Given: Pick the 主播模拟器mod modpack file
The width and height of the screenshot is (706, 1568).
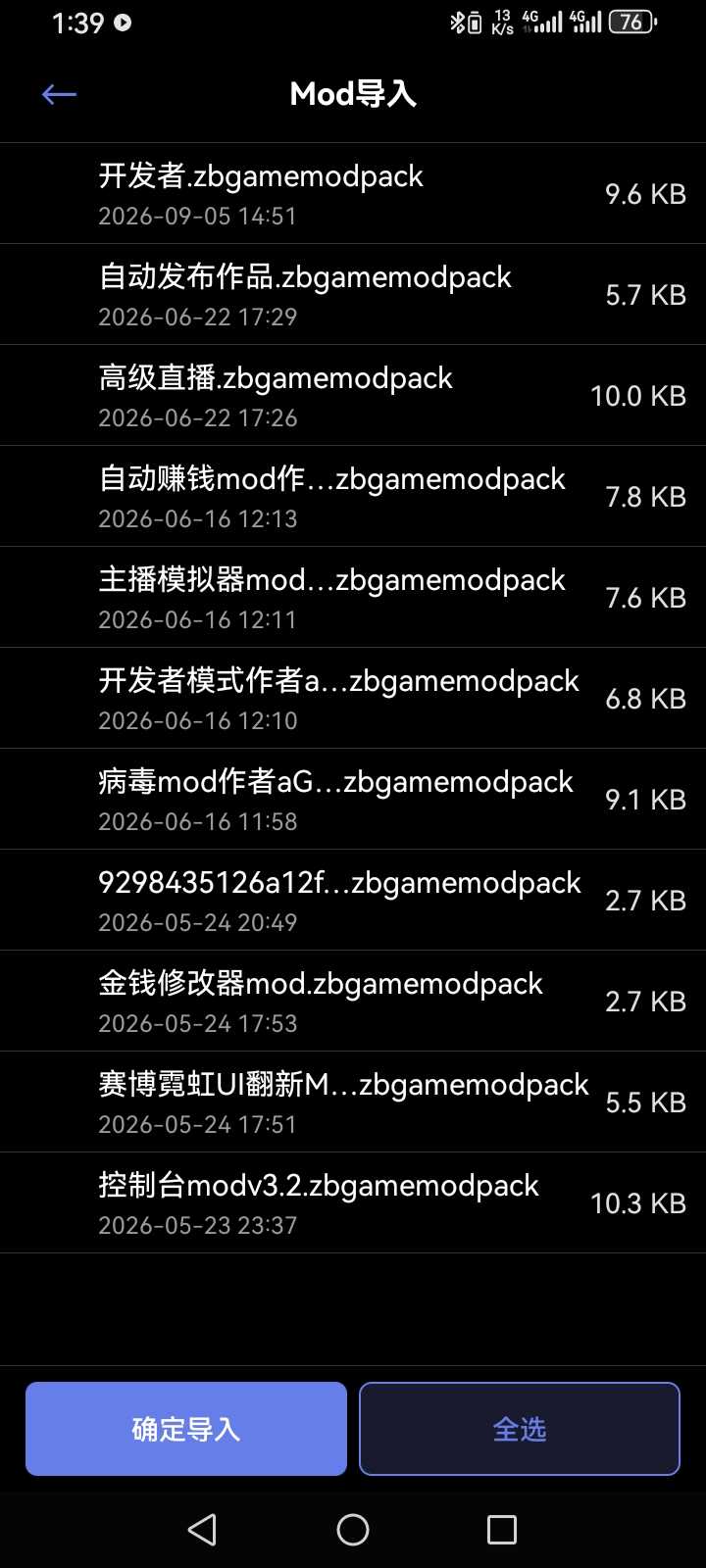Looking at the screenshot, I should 353,597.
